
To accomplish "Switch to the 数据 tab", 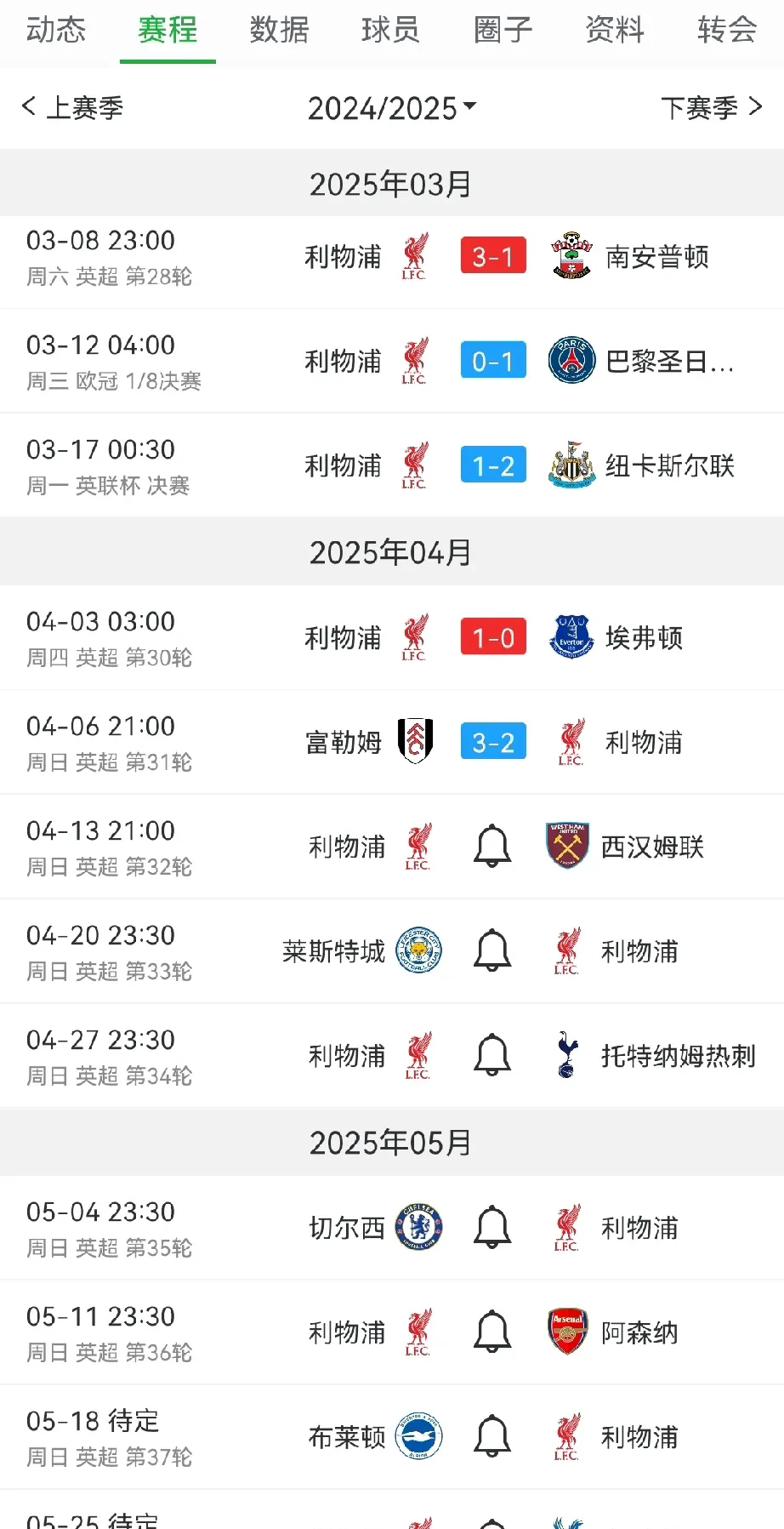I will coord(280,31).
